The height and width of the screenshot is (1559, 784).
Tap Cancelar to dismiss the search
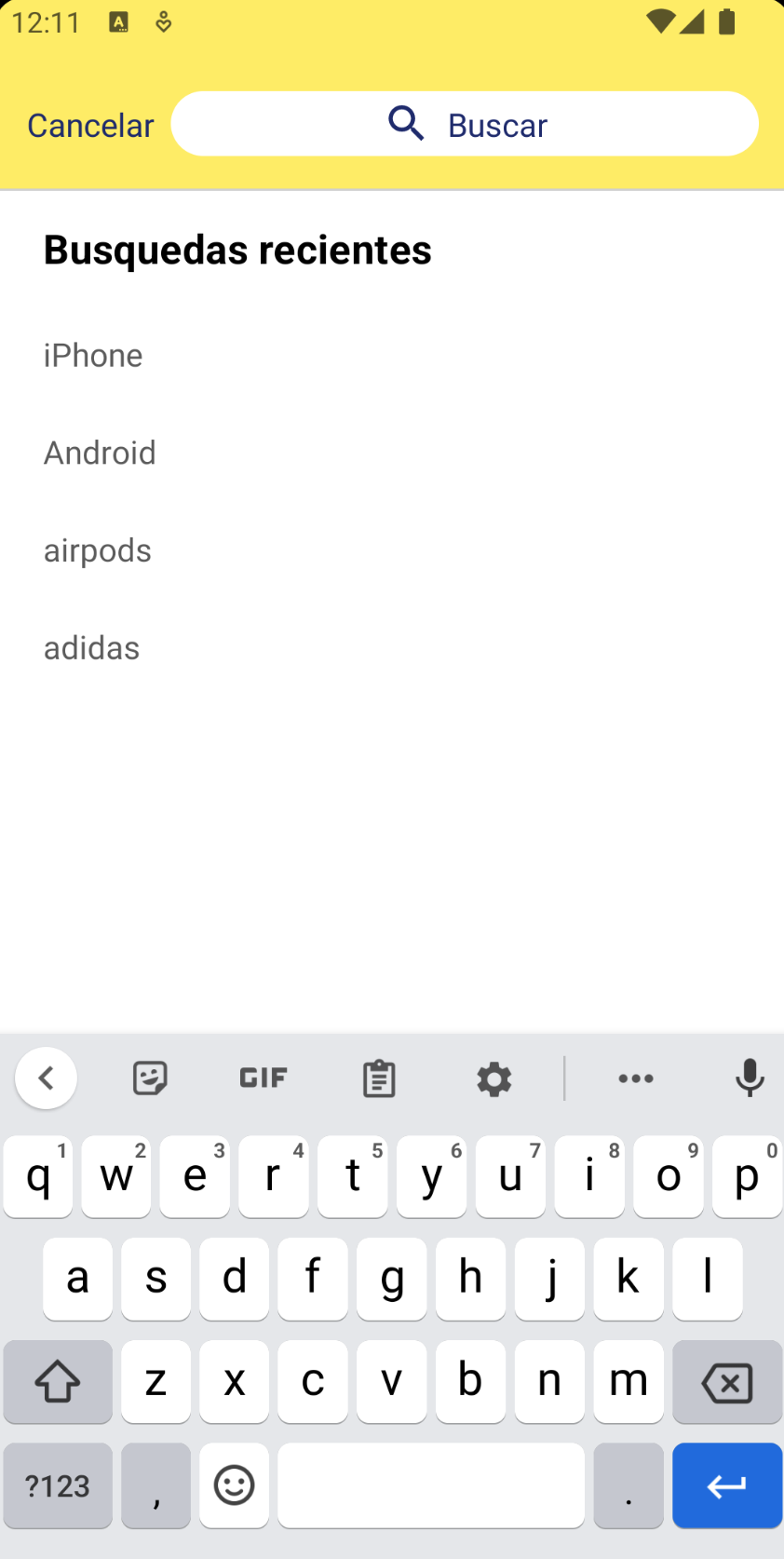point(89,124)
